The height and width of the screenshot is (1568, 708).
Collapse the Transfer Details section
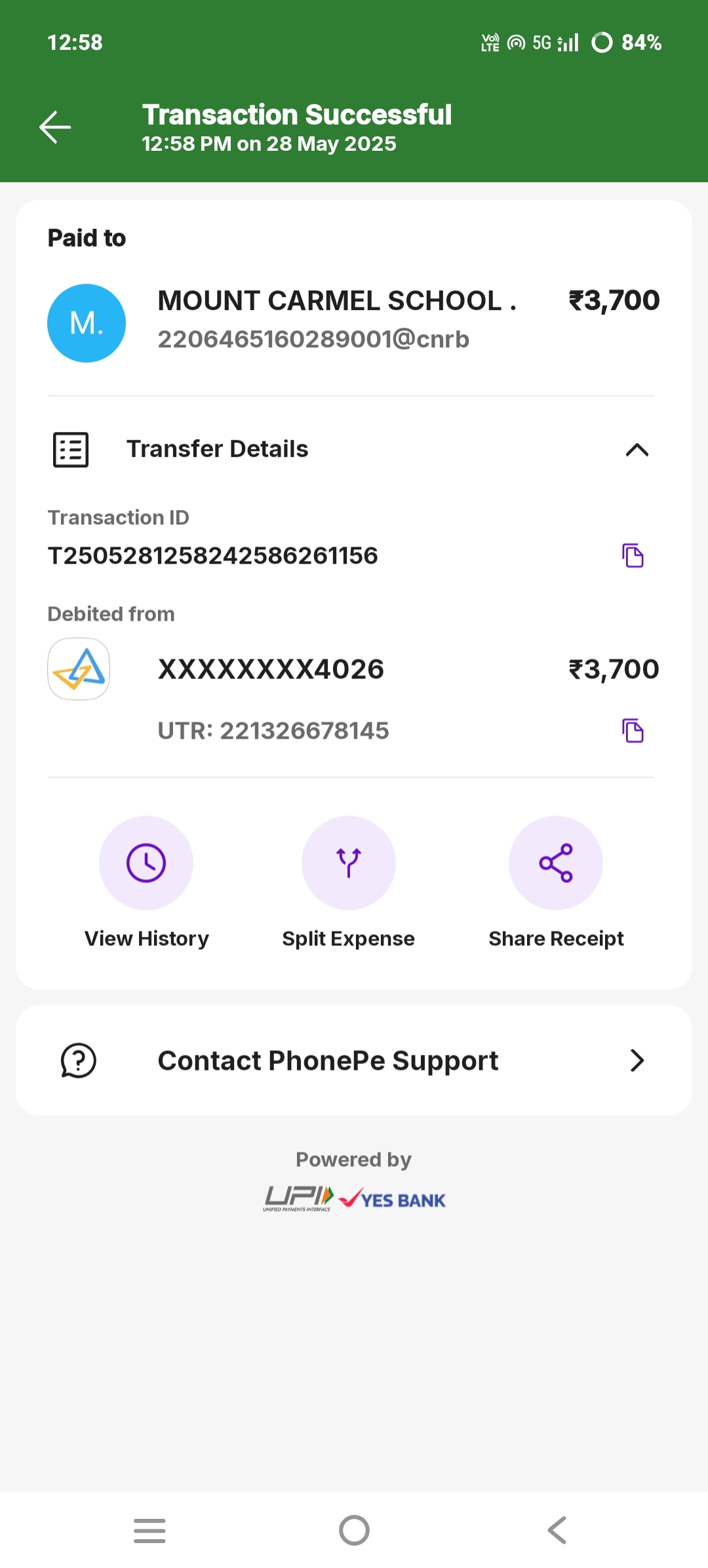click(637, 450)
